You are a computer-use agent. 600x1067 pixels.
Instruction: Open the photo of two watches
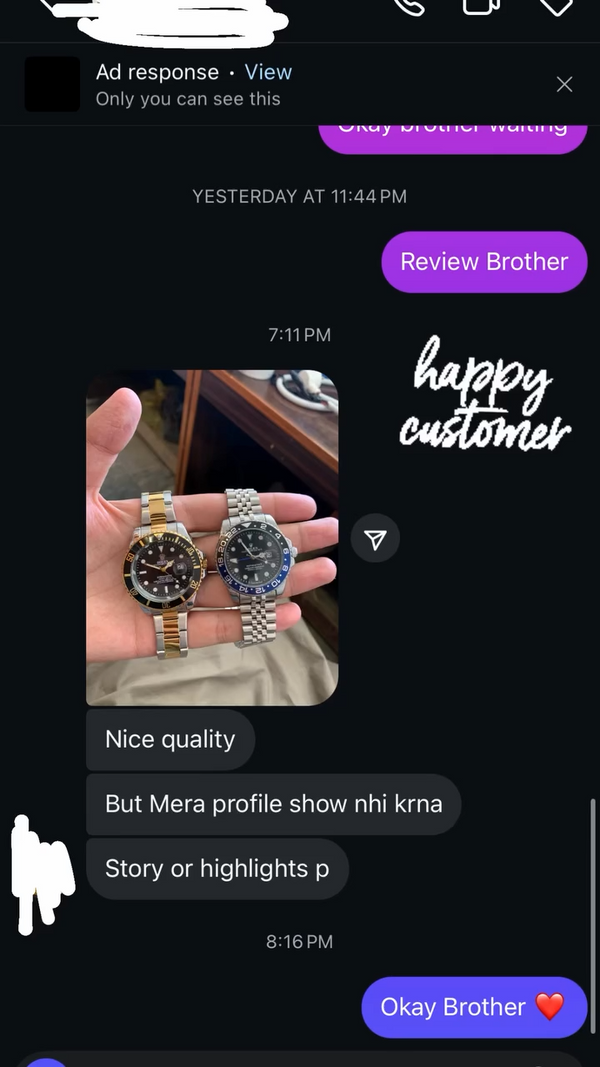(x=212, y=538)
